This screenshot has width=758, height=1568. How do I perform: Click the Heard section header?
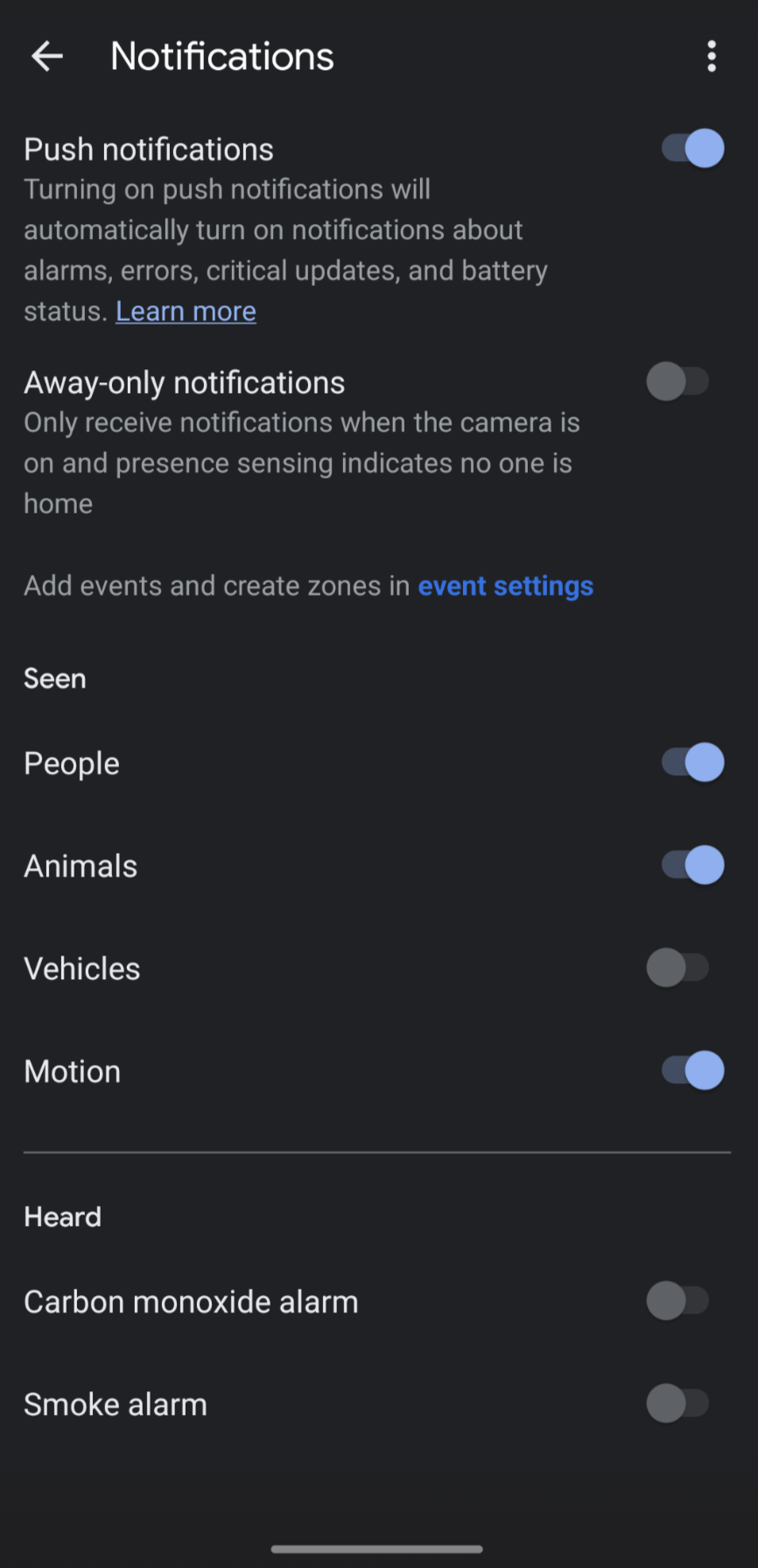click(x=62, y=1216)
